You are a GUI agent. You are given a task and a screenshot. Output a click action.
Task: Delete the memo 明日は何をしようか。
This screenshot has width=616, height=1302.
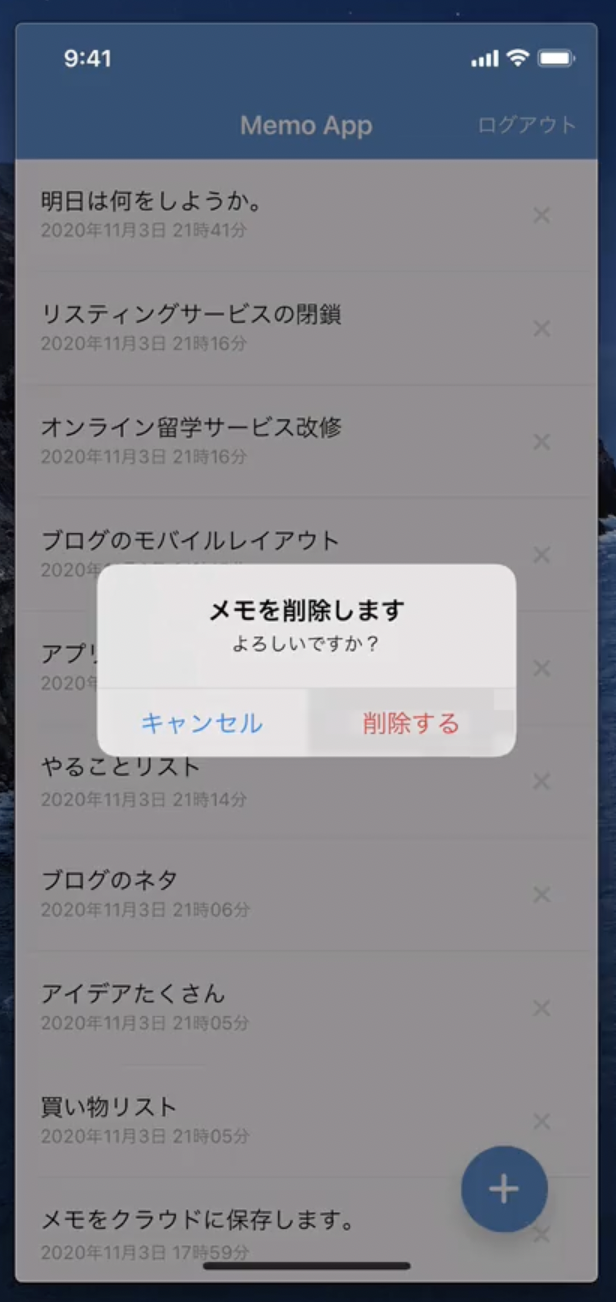point(542,215)
